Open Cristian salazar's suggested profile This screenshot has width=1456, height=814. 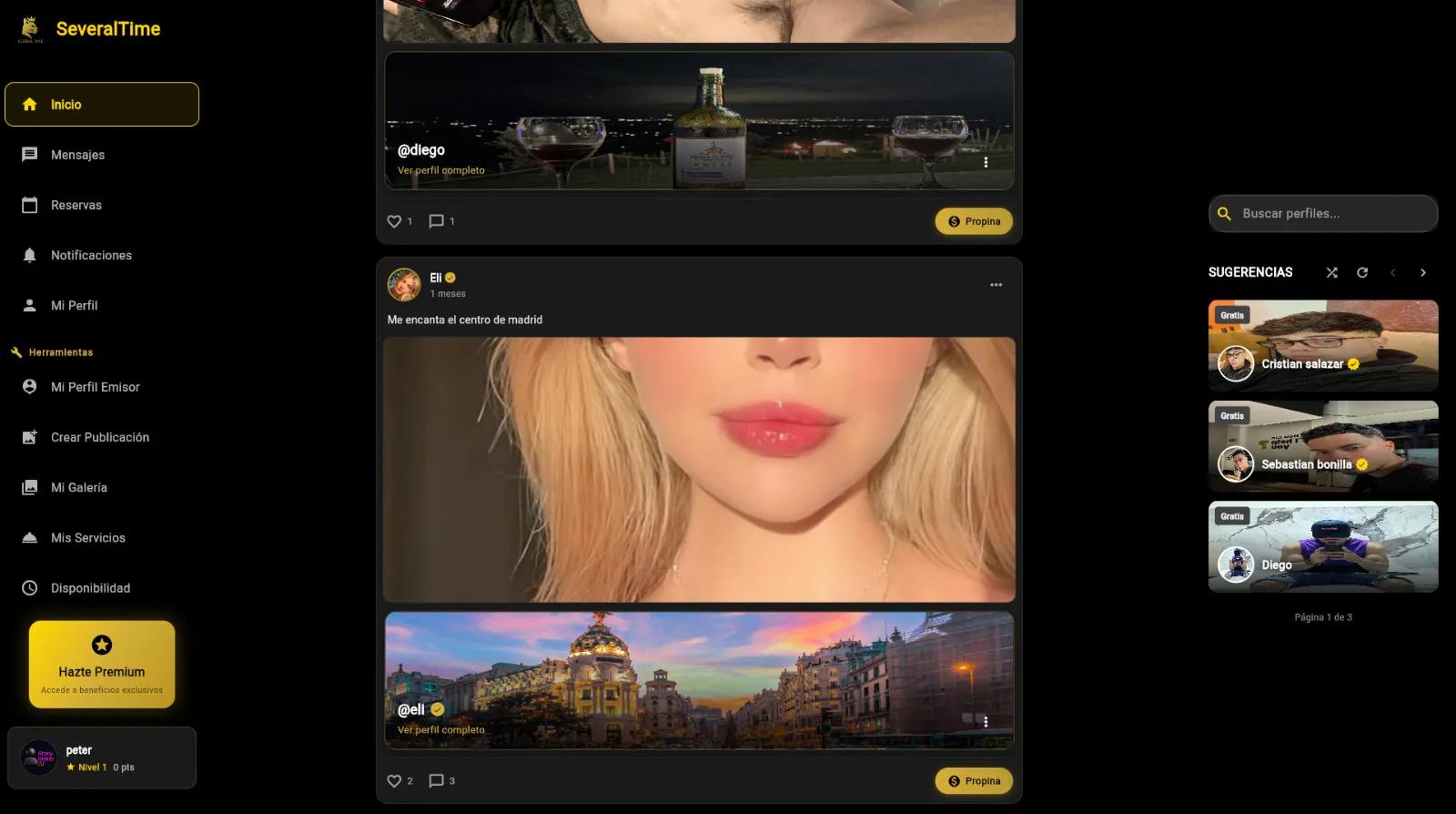(x=1323, y=346)
